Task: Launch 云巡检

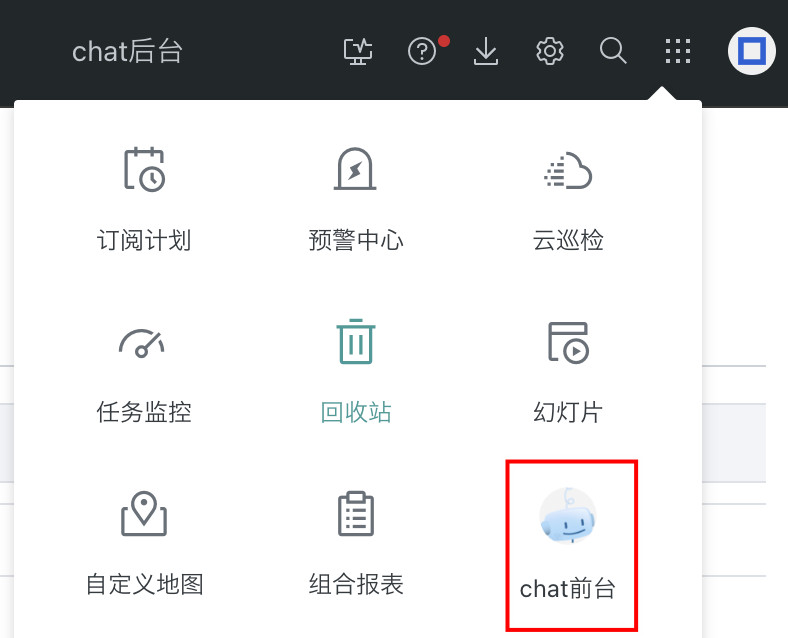Action: pyautogui.click(x=568, y=198)
